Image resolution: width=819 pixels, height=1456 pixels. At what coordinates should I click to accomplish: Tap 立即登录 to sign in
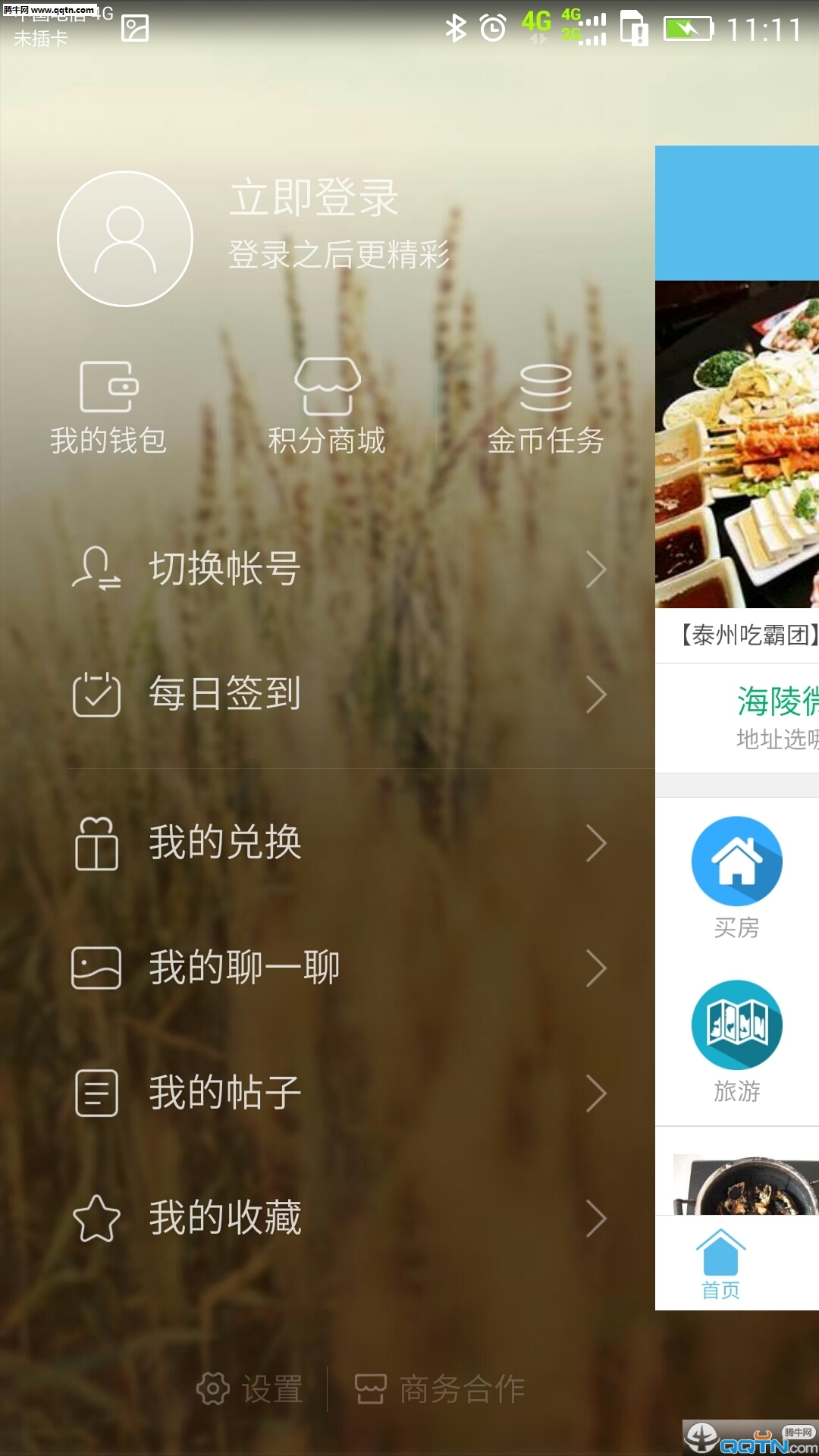314,198
